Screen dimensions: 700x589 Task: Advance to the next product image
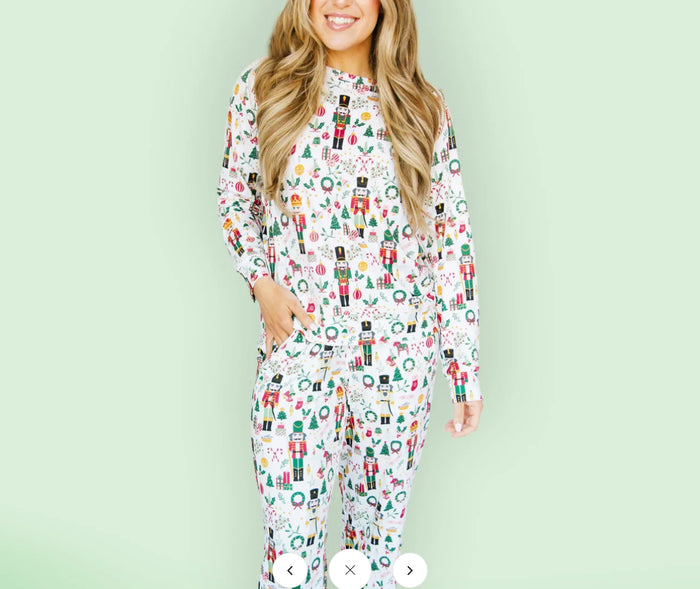coord(409,570)
